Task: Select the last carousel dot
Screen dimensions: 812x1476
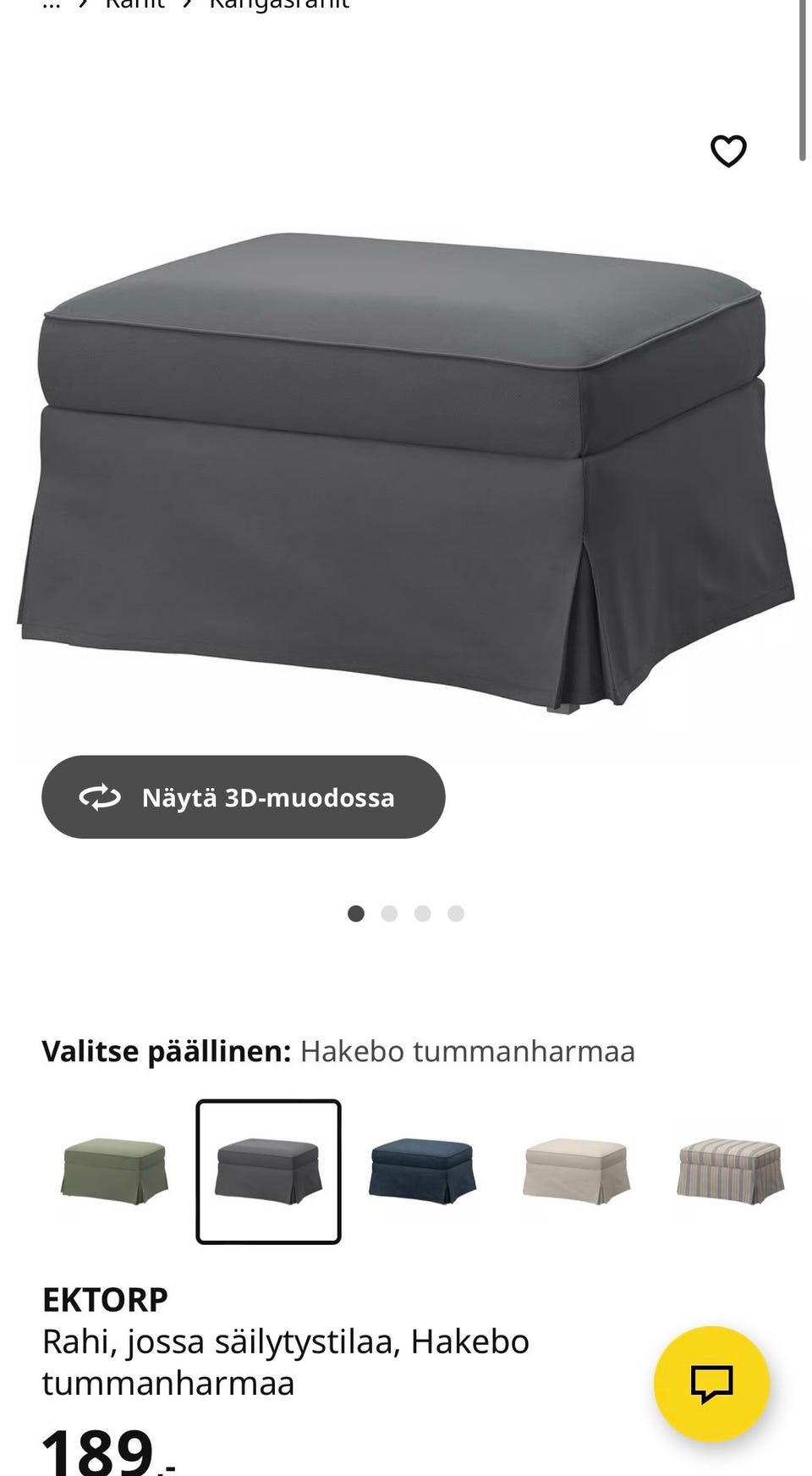Action: tap(456, 913)
